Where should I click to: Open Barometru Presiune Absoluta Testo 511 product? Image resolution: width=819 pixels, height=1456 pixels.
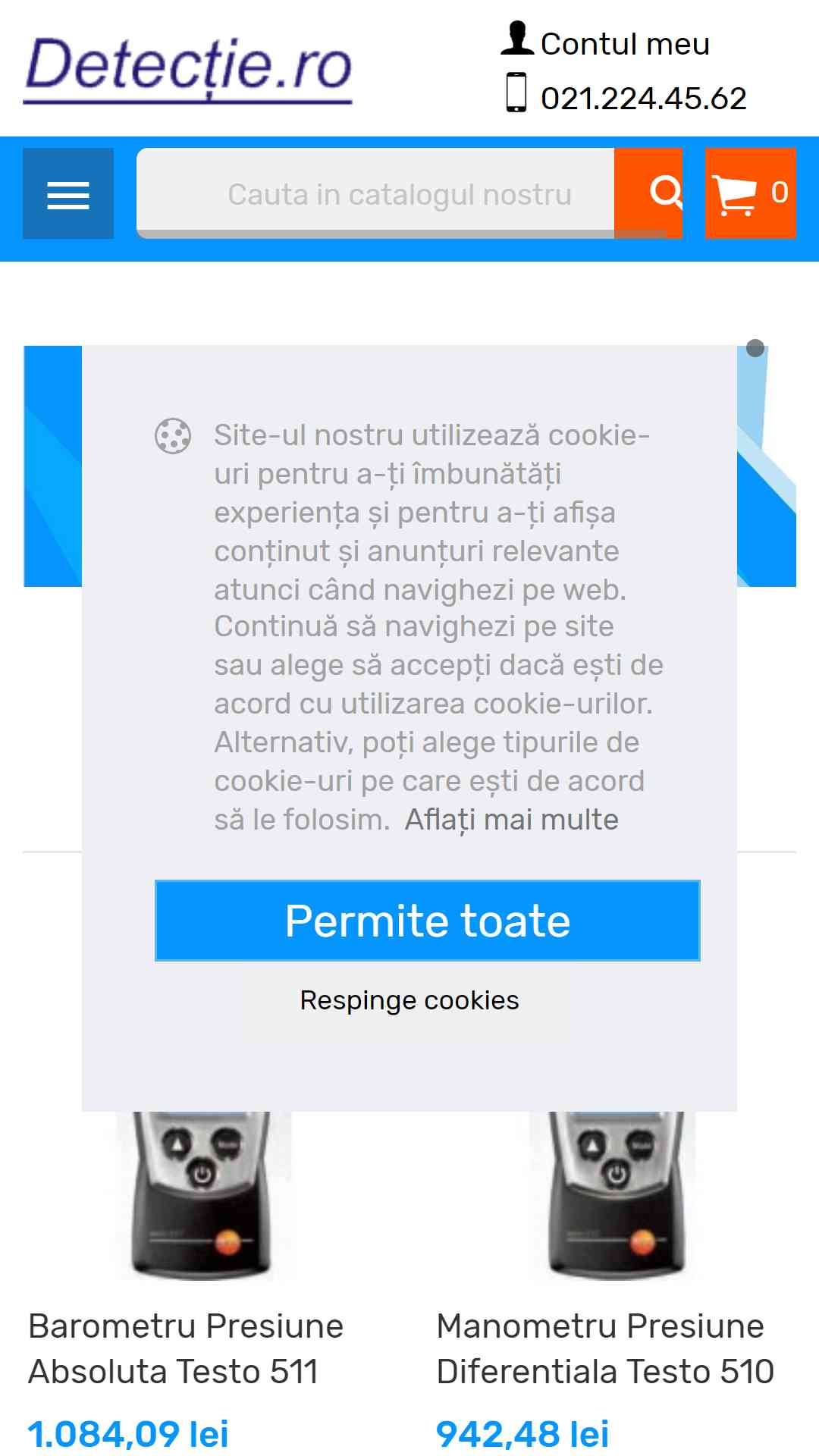click(186, 1348)
